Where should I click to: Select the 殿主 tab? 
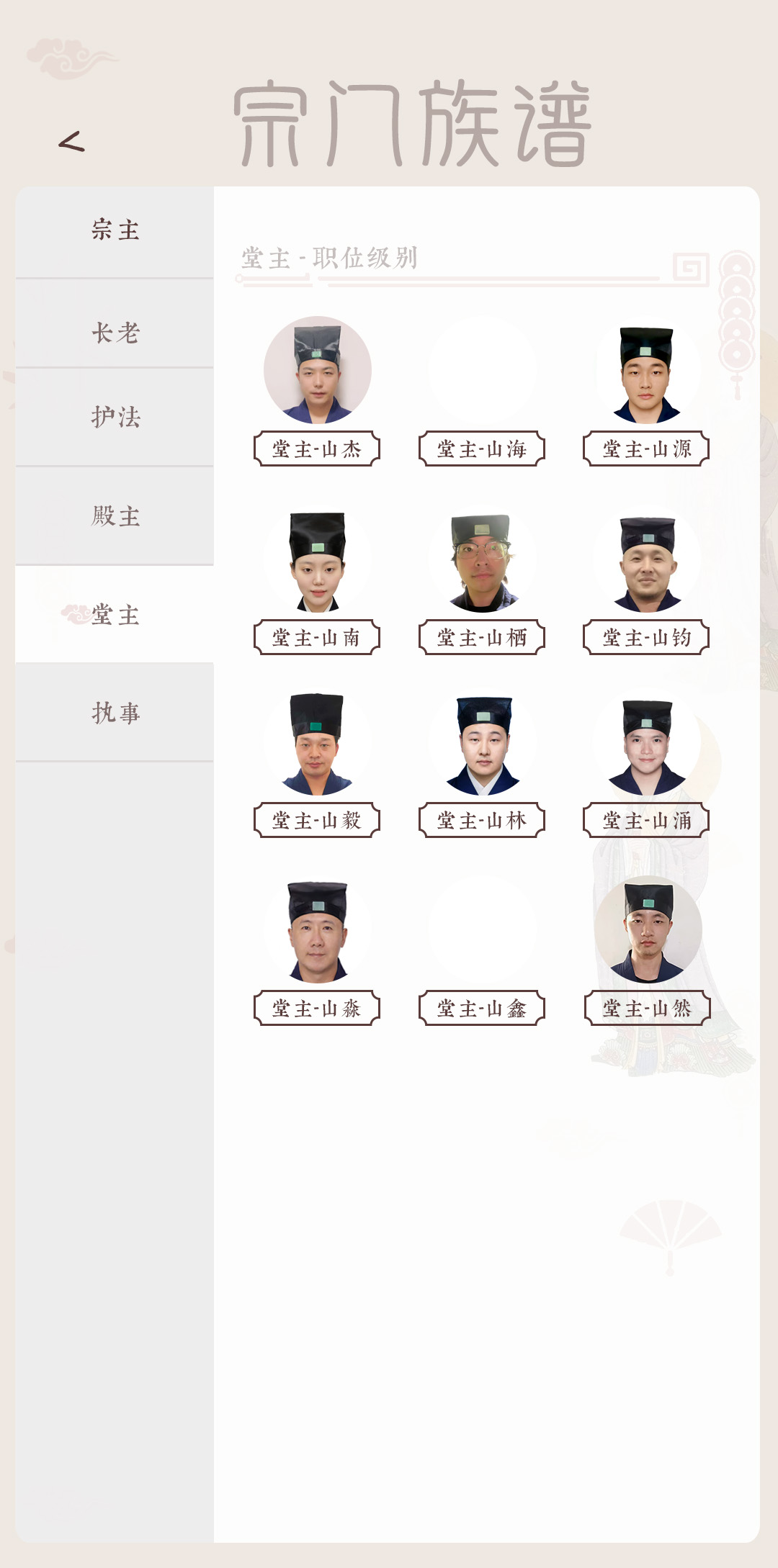(115, 516)
